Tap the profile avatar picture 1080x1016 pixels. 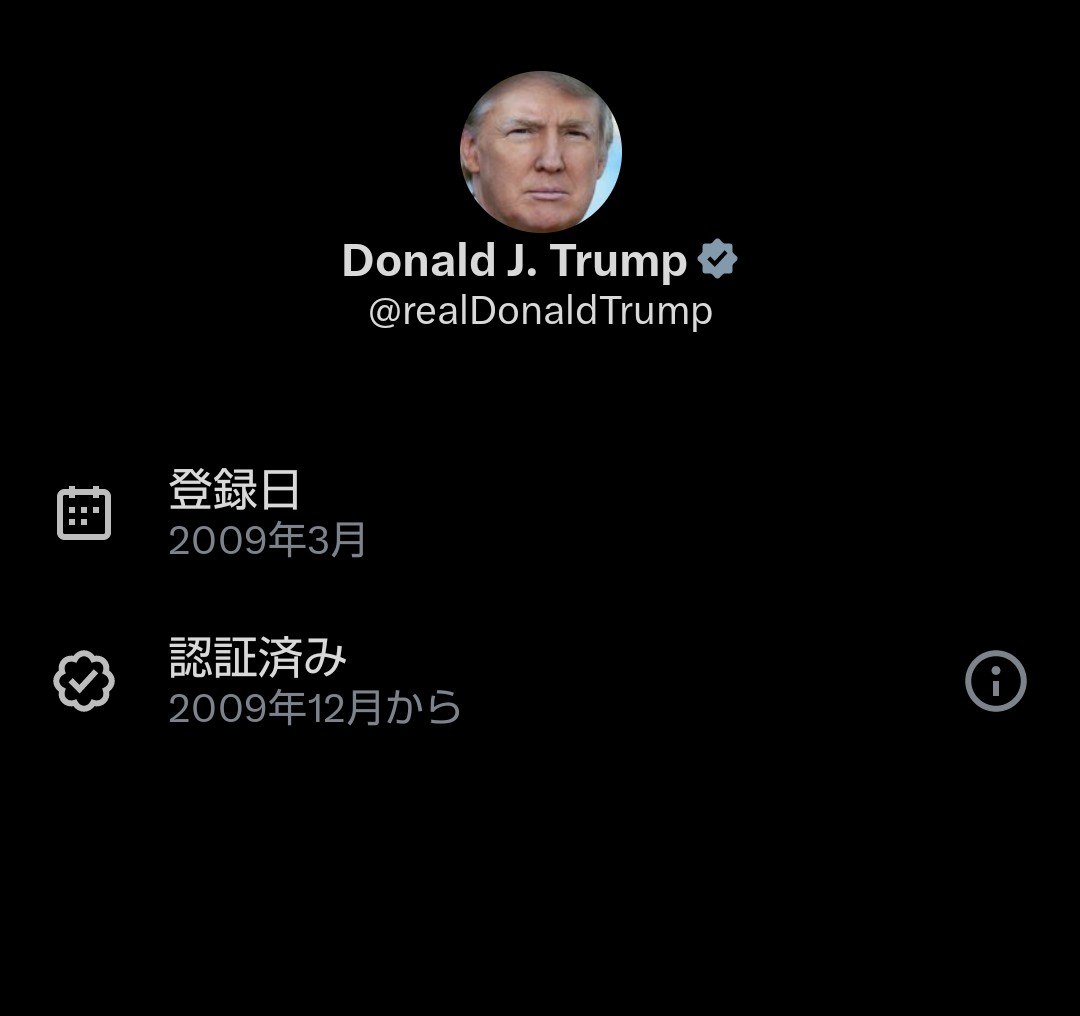pyautogui.click(x=541, y=152)
